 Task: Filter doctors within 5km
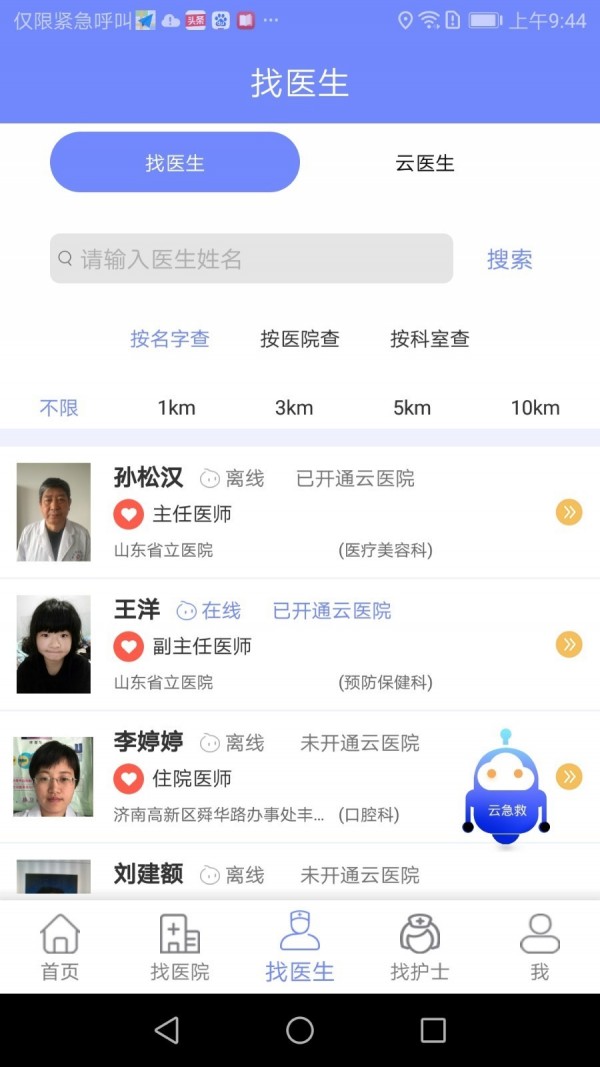(412, 408)
